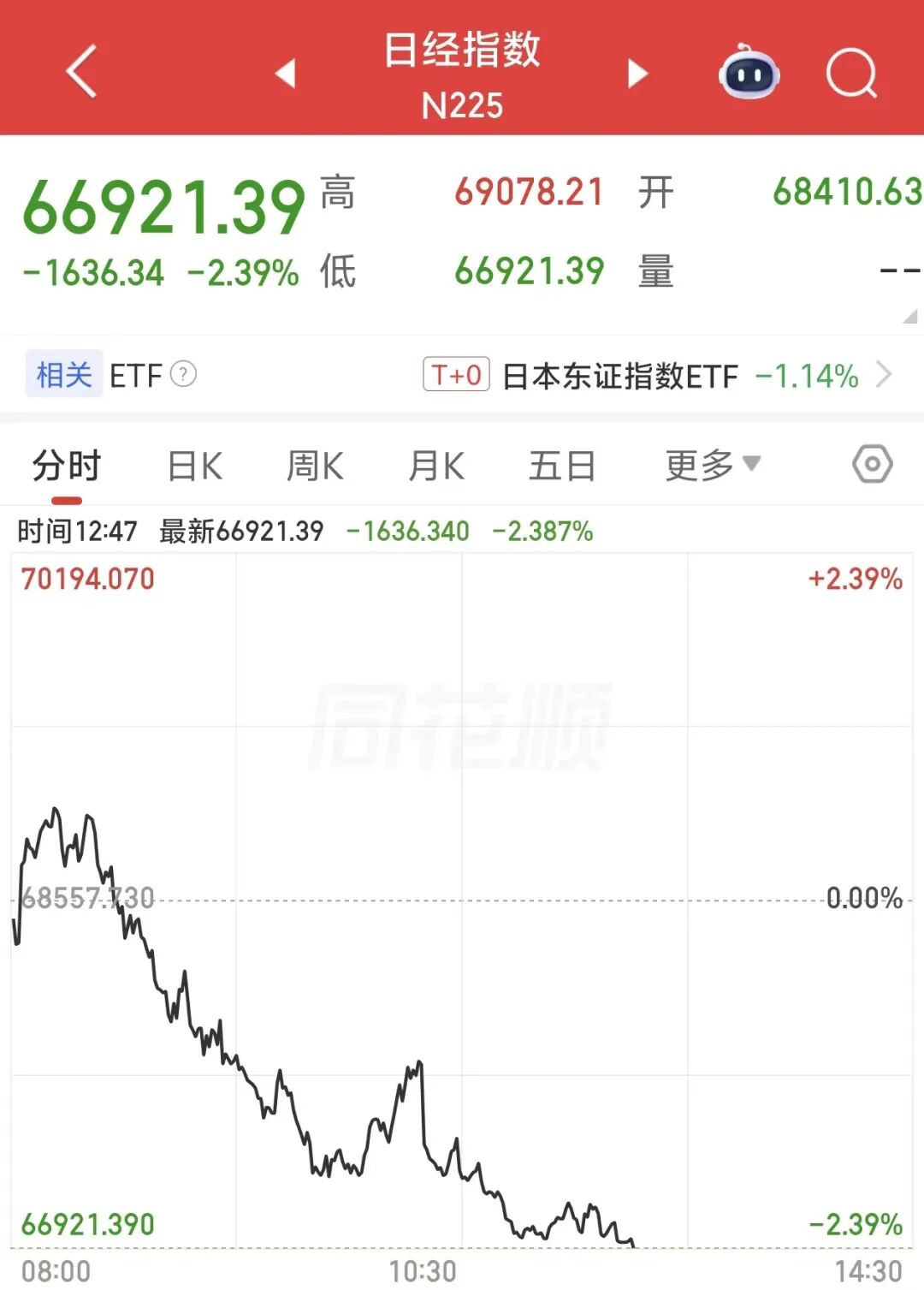
Task: Expand the quote details corner arrow
Action: (x=909, y=318)
